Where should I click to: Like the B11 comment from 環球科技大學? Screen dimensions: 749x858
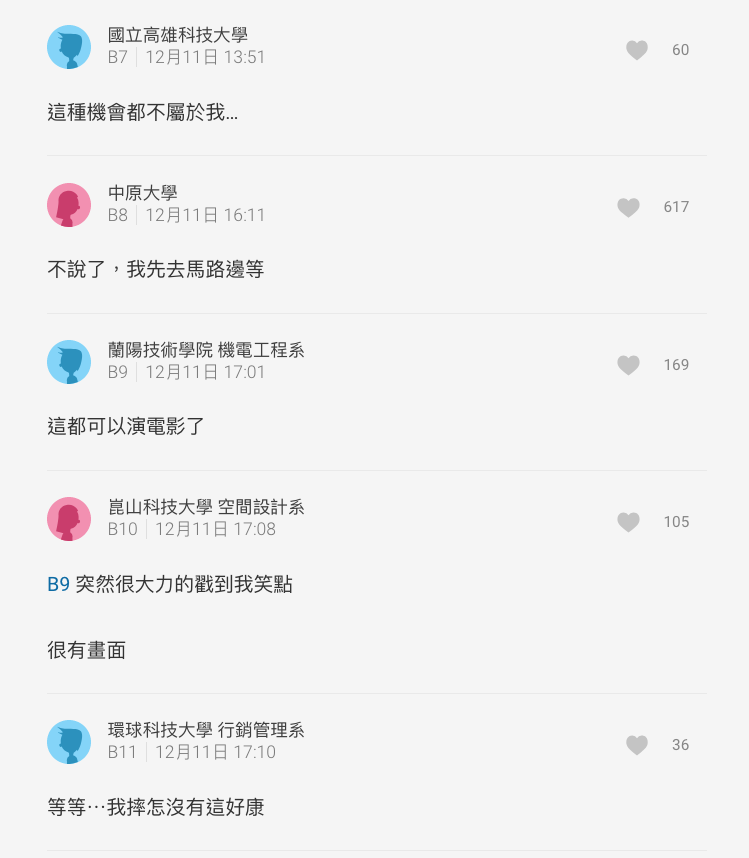(x=637, y=745)
